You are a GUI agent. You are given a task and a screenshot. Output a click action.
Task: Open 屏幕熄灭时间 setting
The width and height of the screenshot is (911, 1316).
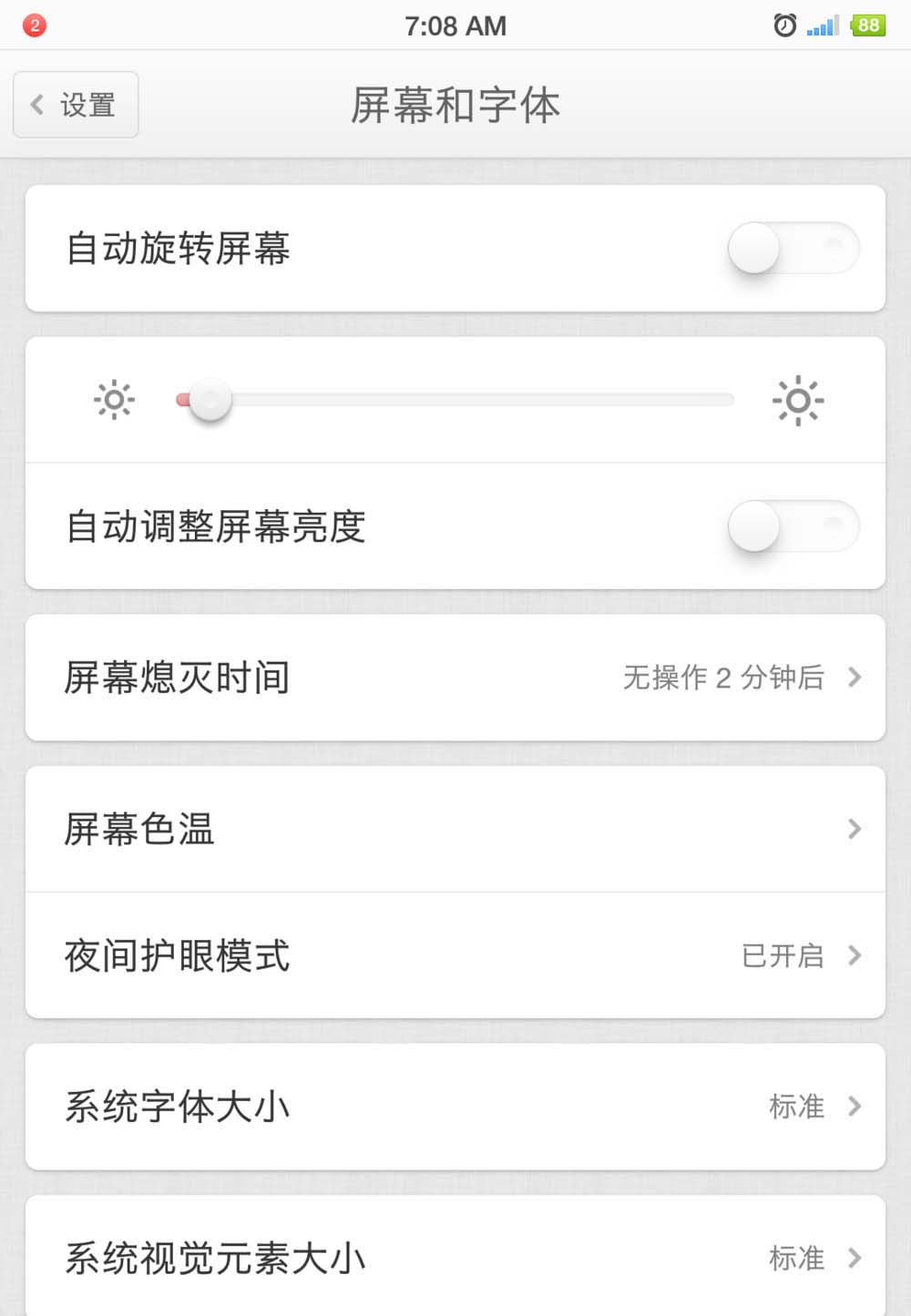pos(455,678)
